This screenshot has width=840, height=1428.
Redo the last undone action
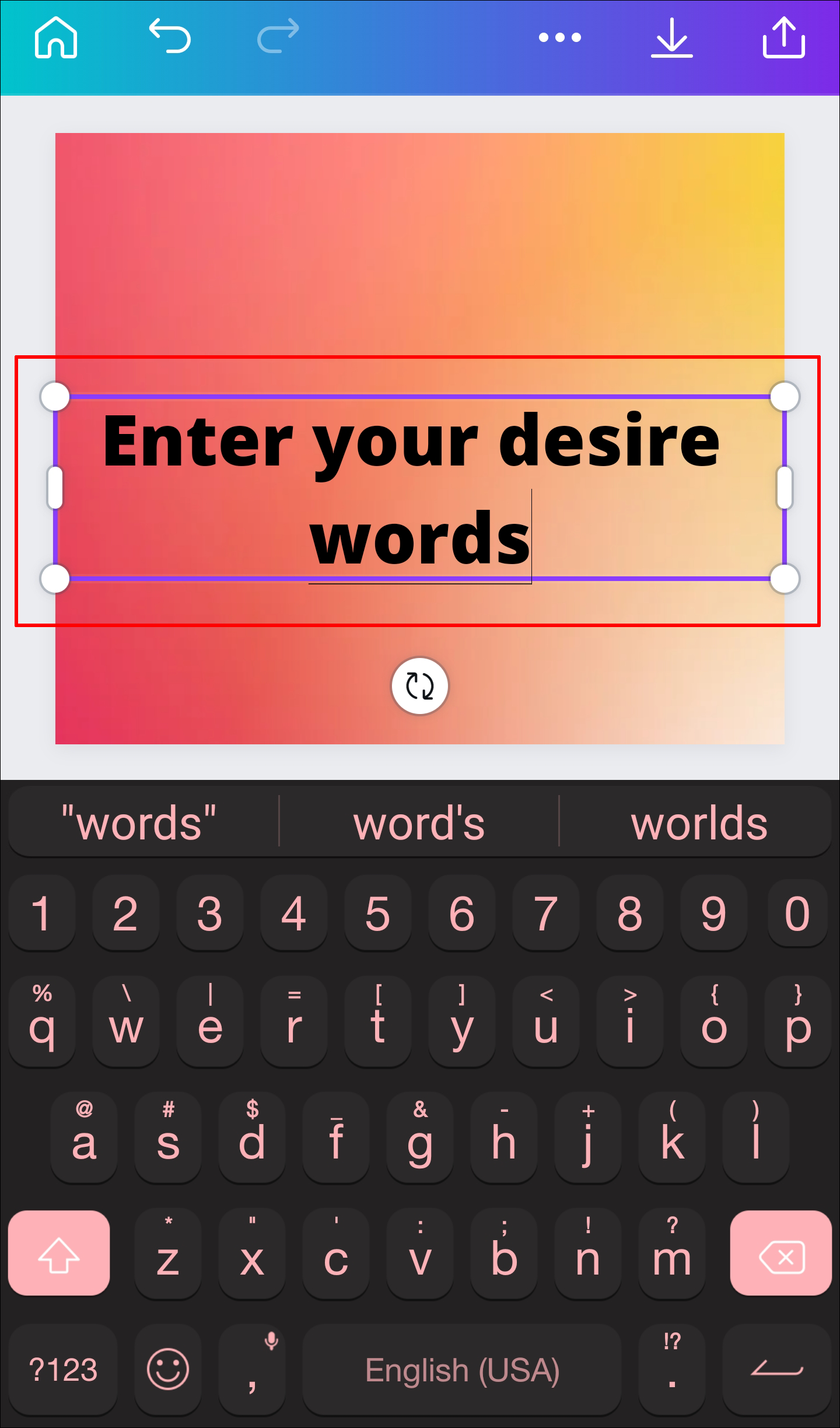pos(278,37)
